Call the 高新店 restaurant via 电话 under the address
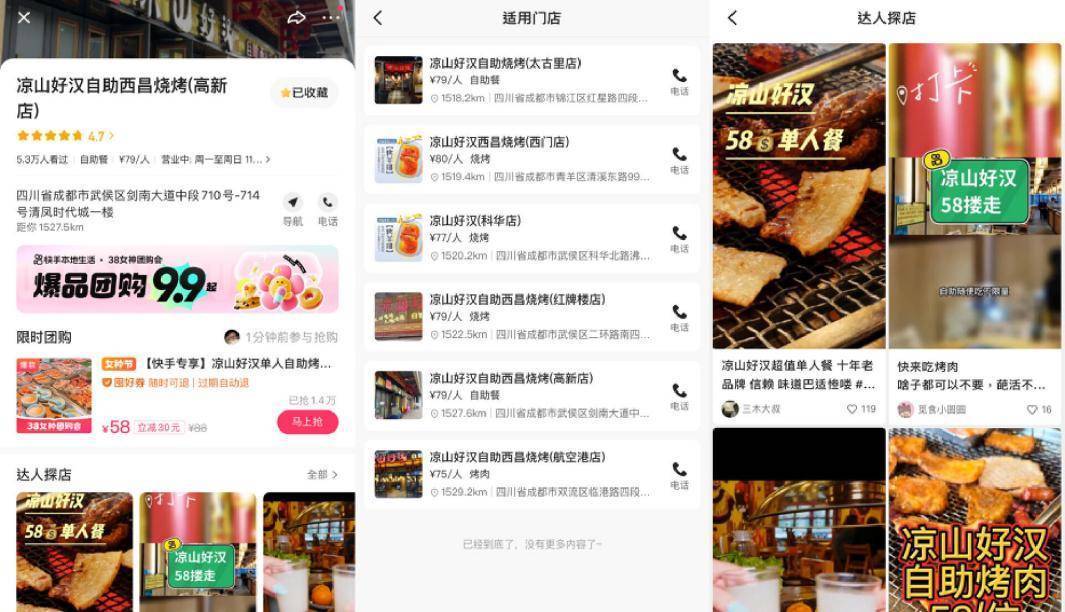Image resolution: width=1065 pixels, height=612 pixels. click(328, 210)
